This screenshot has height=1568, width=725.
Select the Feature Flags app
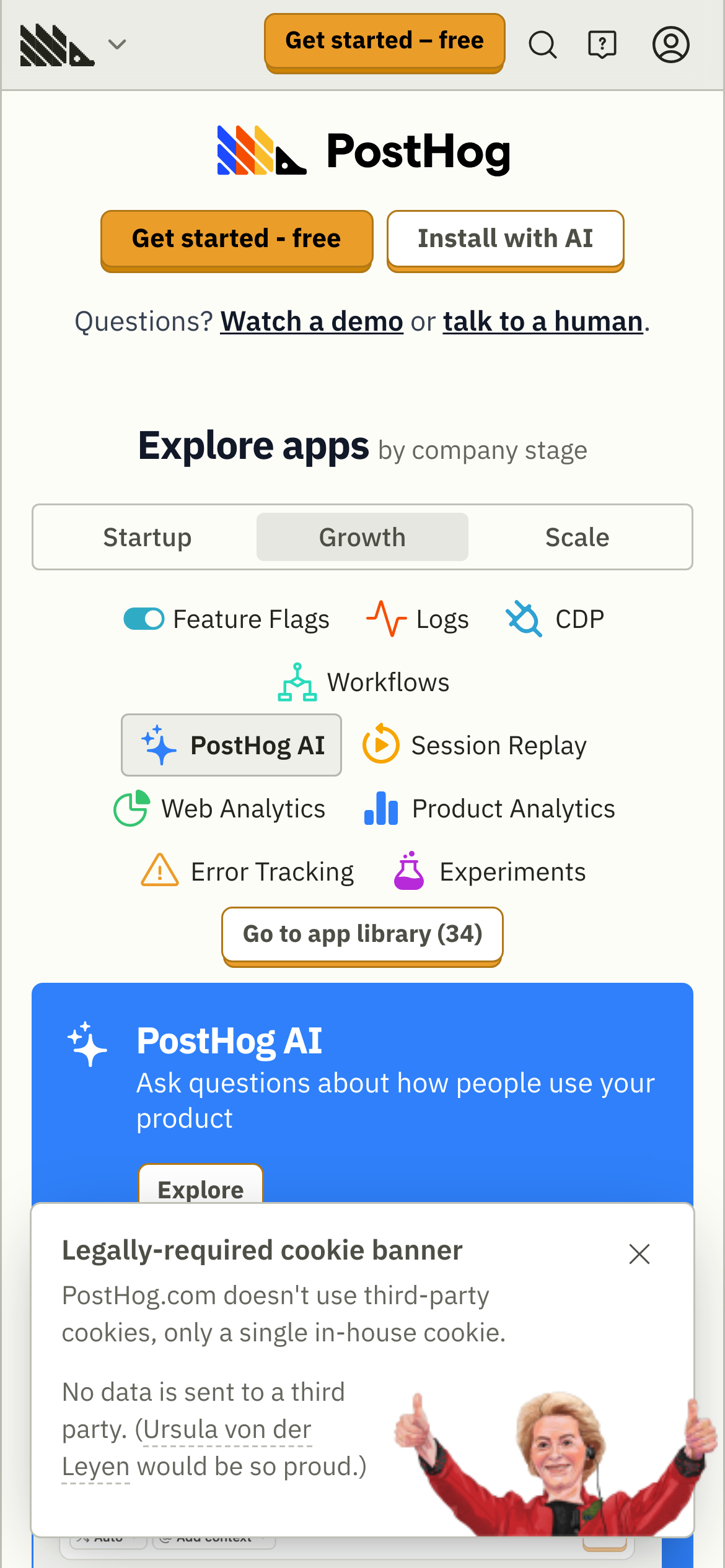coord(227,619)
